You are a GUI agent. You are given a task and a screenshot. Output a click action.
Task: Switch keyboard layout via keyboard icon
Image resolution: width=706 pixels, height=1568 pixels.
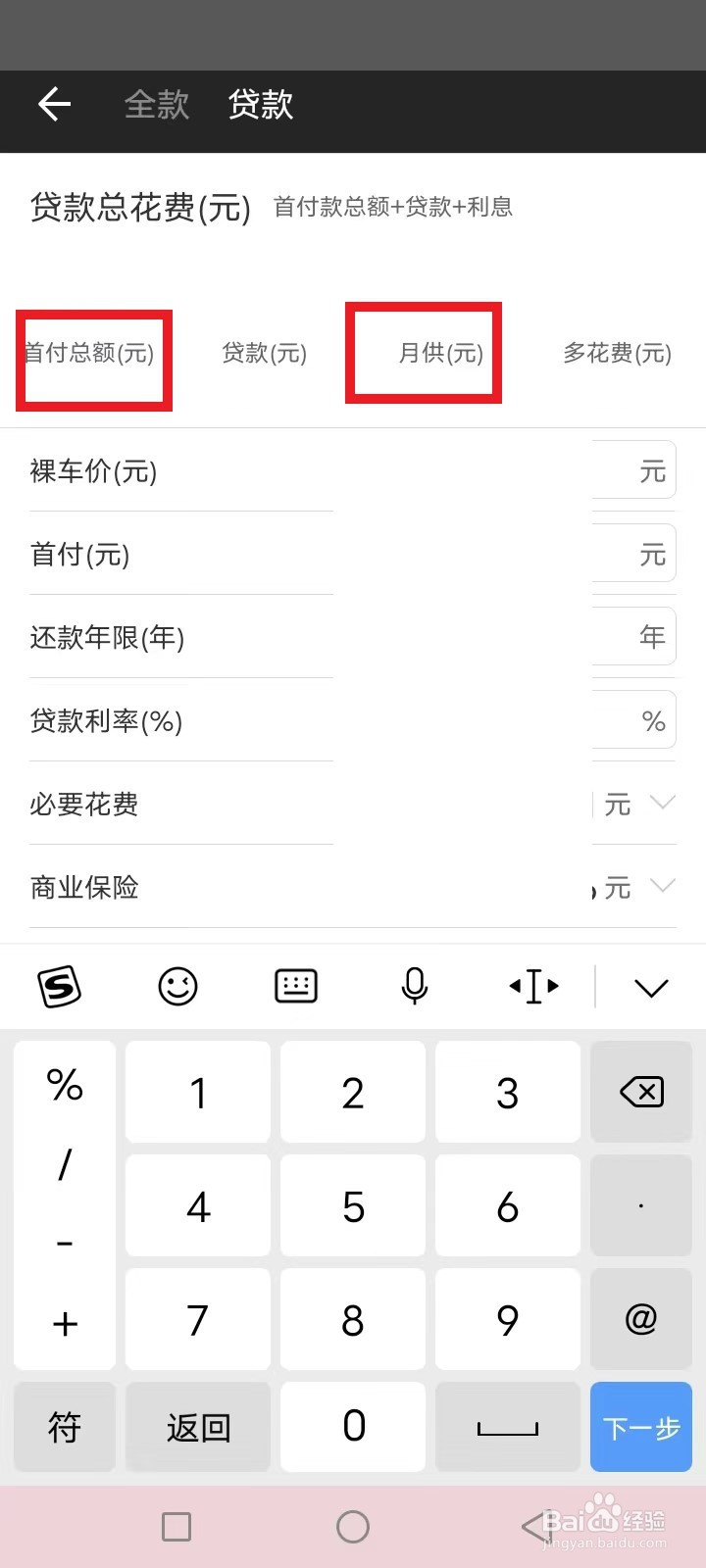click(x=295, y=987)
